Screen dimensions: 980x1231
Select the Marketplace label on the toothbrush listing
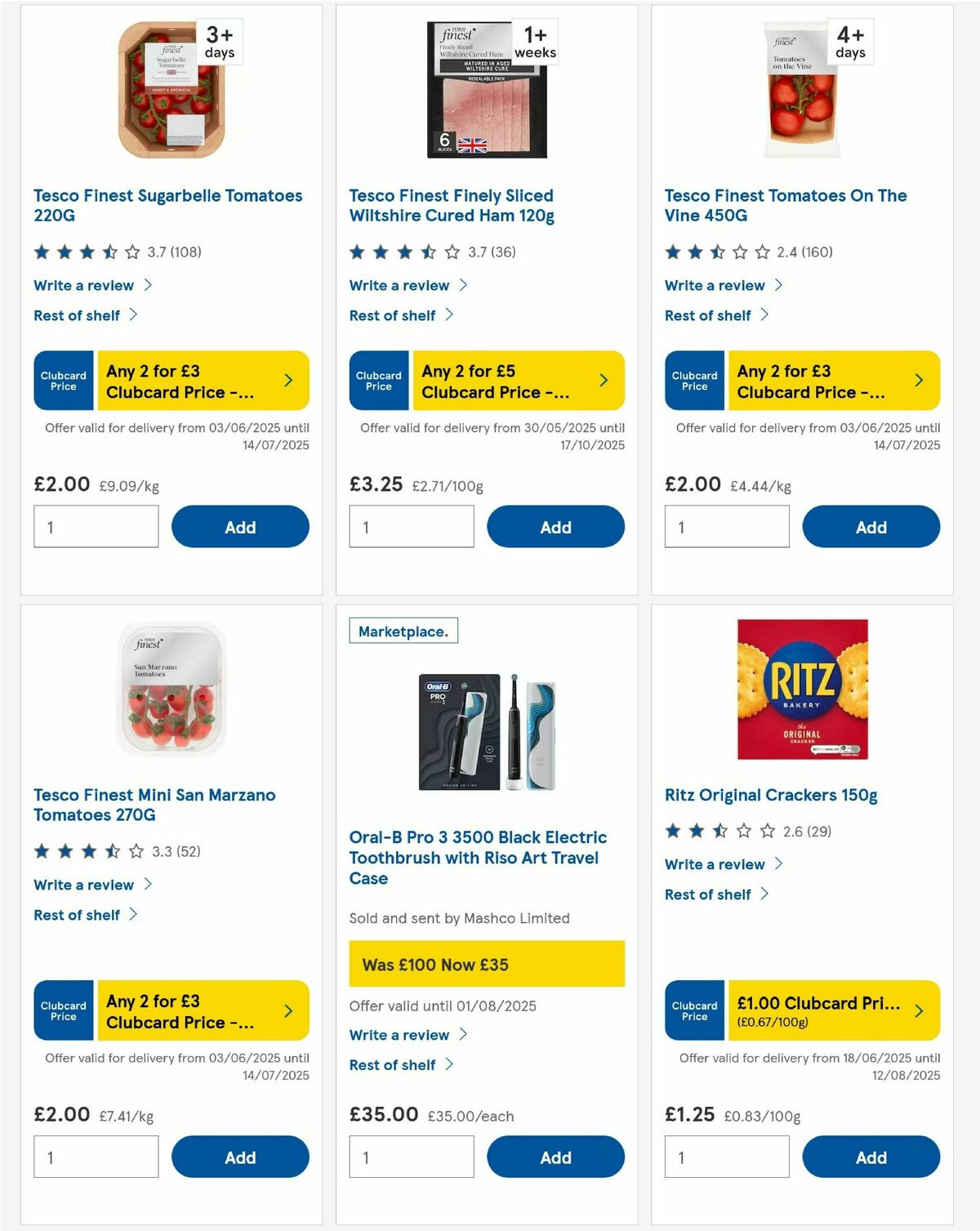pyautogui.click(x=403, y=631)
